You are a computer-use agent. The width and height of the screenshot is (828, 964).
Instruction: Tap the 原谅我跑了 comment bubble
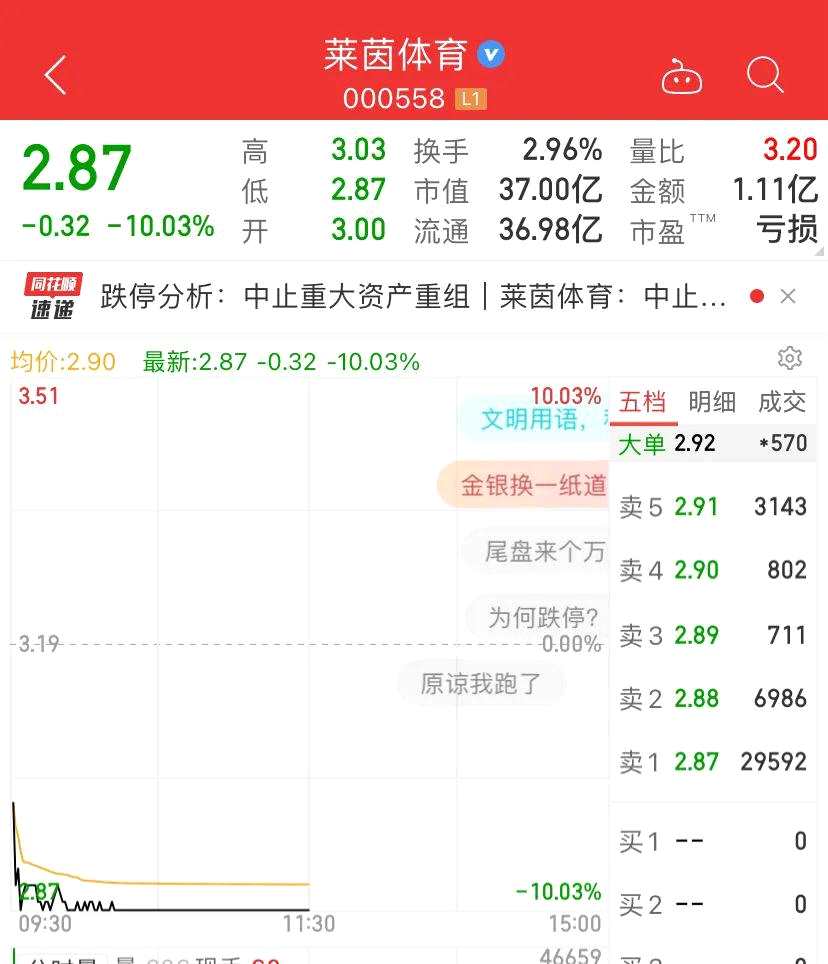[481, 683]
